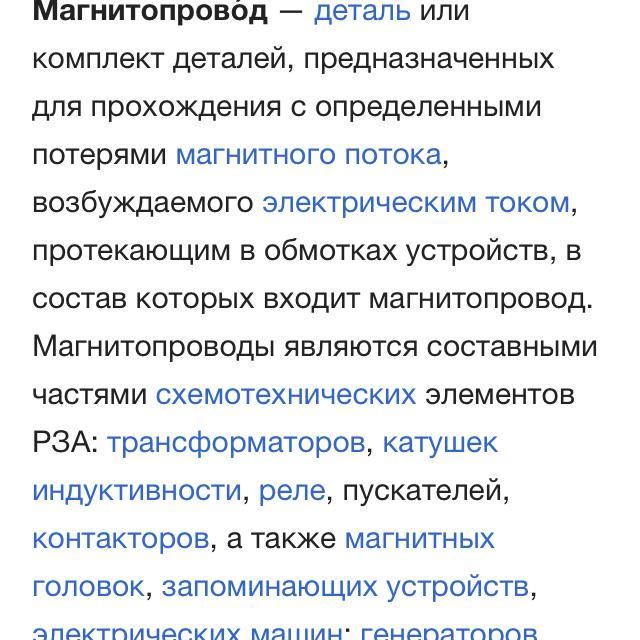This screenshot has width=640, height=640.
Task: Open "электрическим током" article link
Action: pyautogui.click(x=415, y=203)
